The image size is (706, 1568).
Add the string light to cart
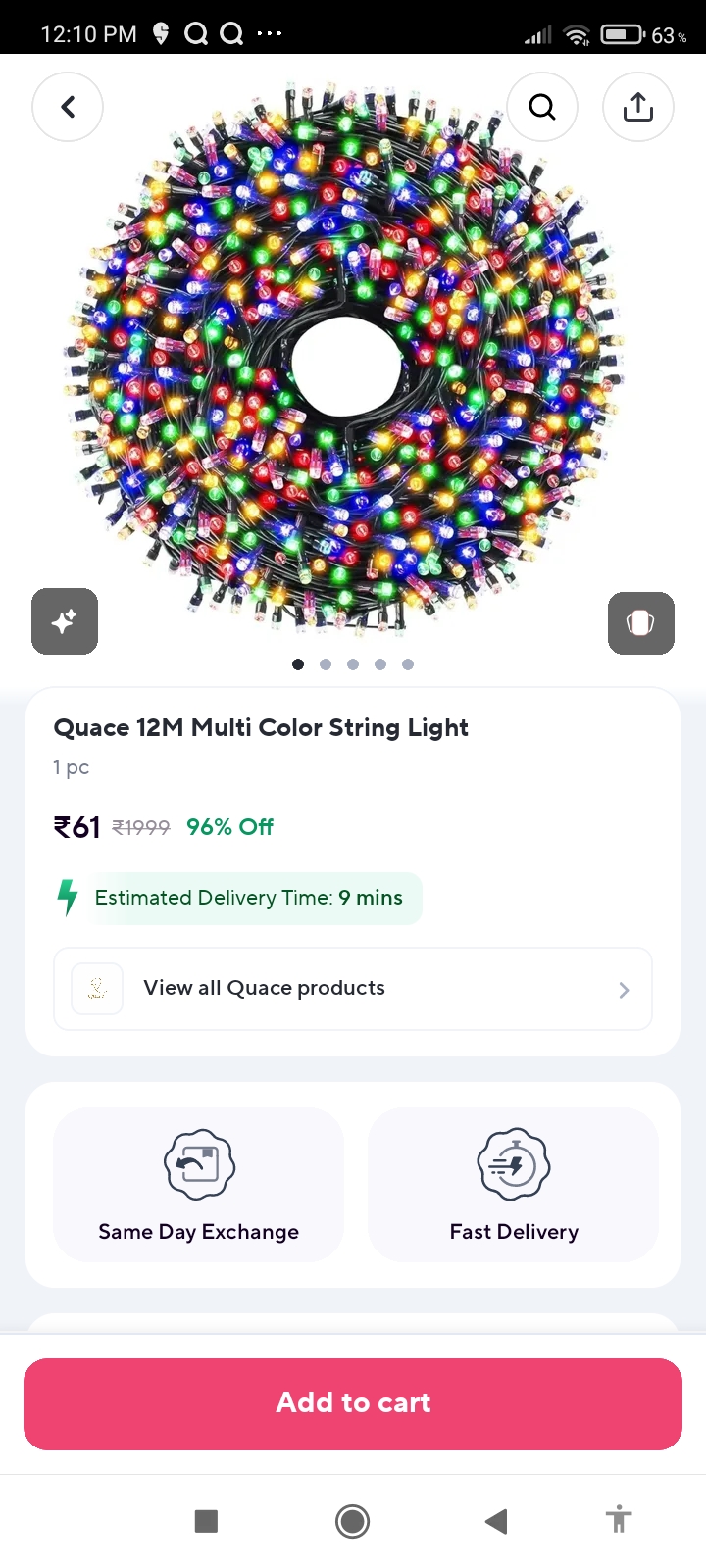pos(353,1403)
